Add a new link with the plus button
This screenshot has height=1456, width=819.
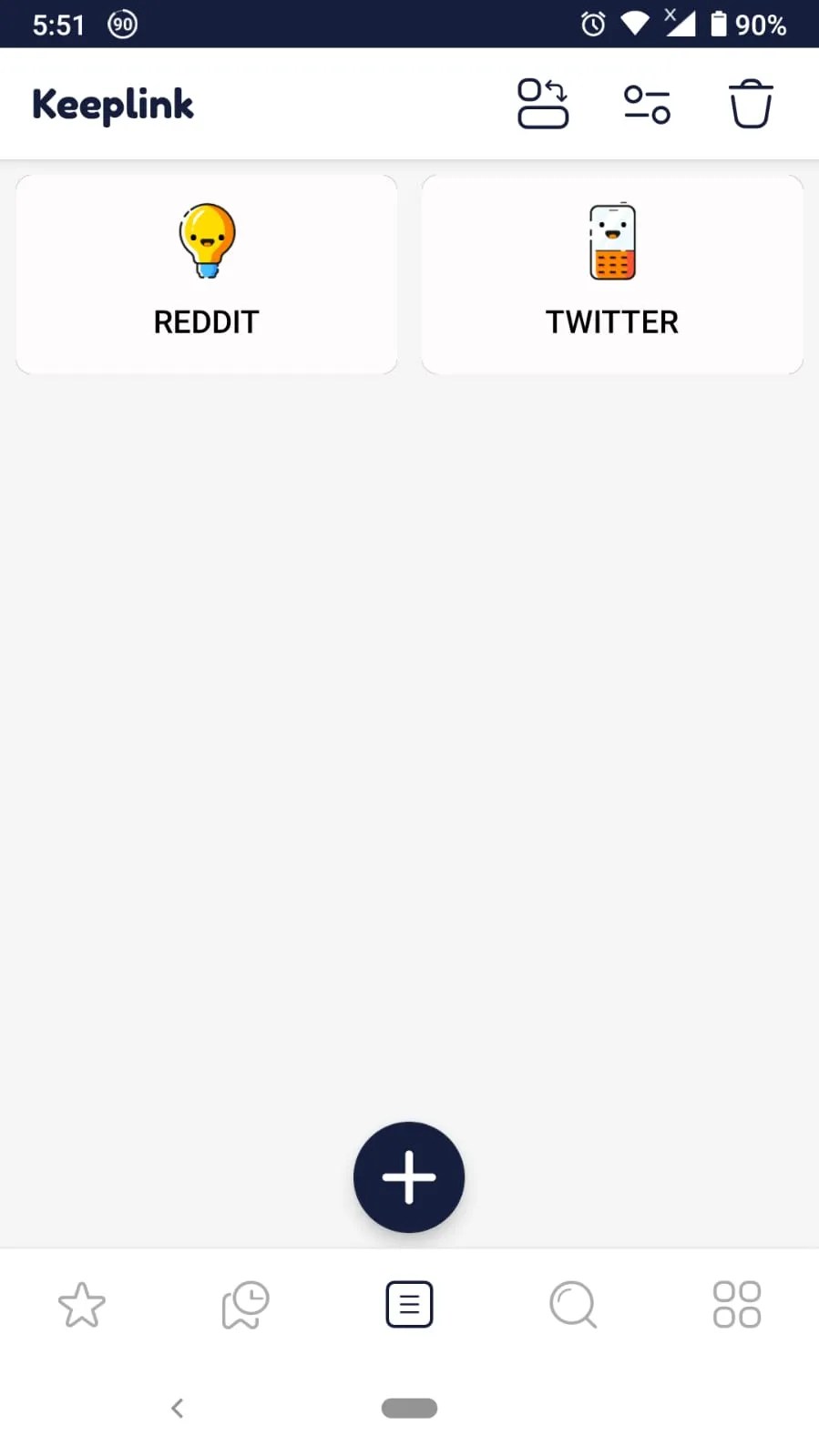[408, 1176]
